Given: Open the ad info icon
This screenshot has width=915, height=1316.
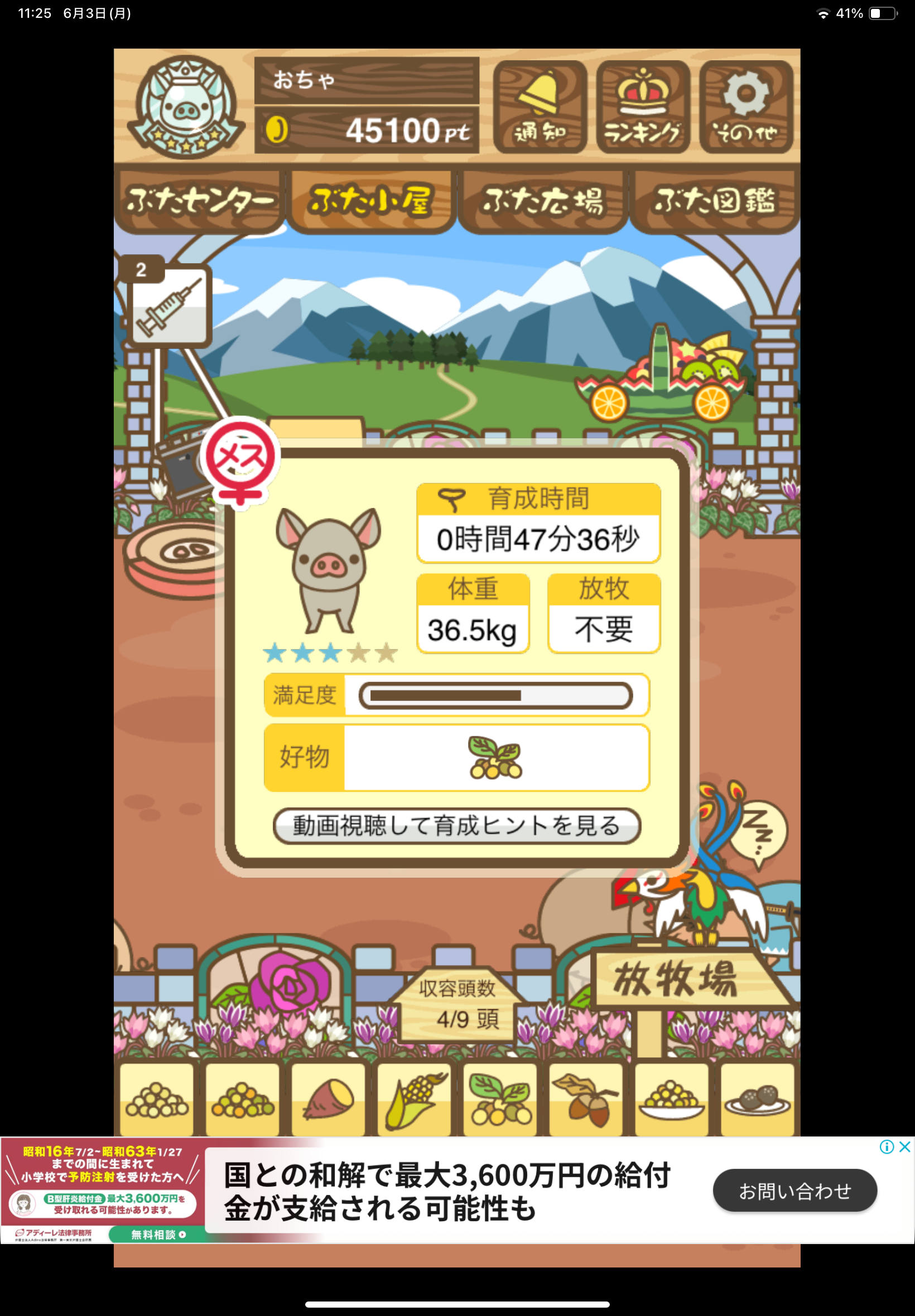Looking at the screenshot, I should coord(887,1146).
